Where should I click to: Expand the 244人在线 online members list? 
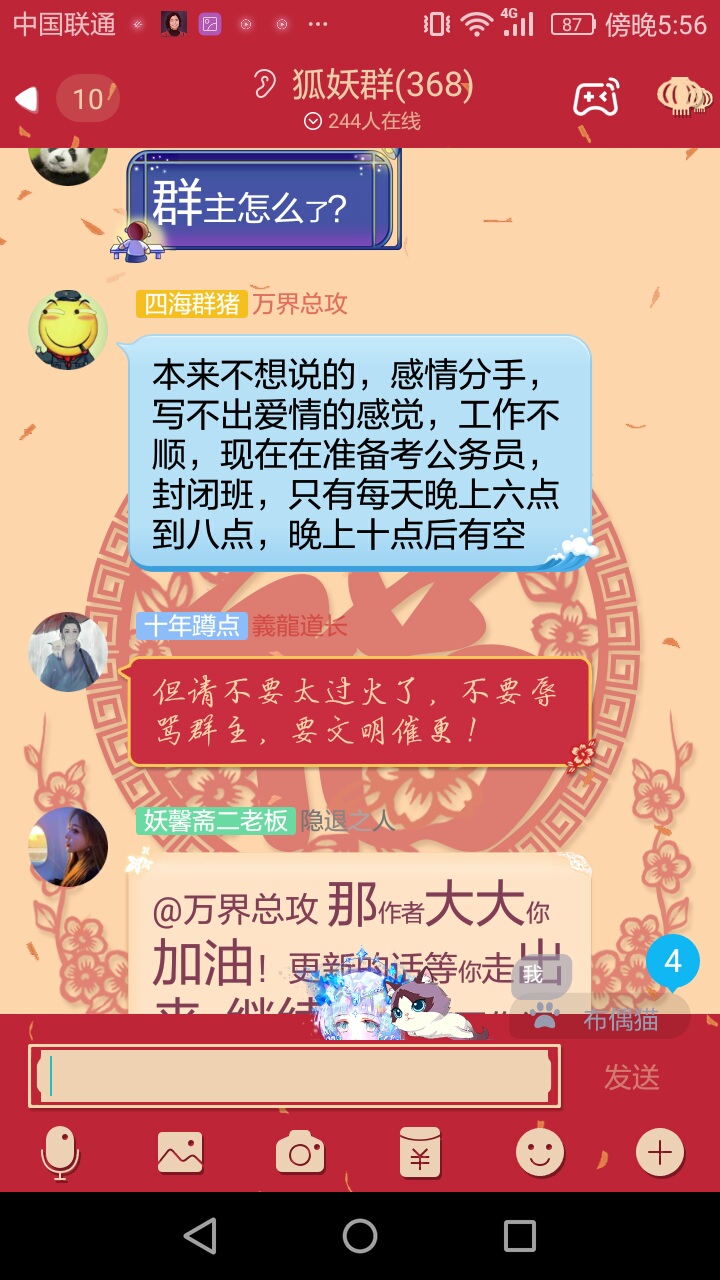click(362, 121)
